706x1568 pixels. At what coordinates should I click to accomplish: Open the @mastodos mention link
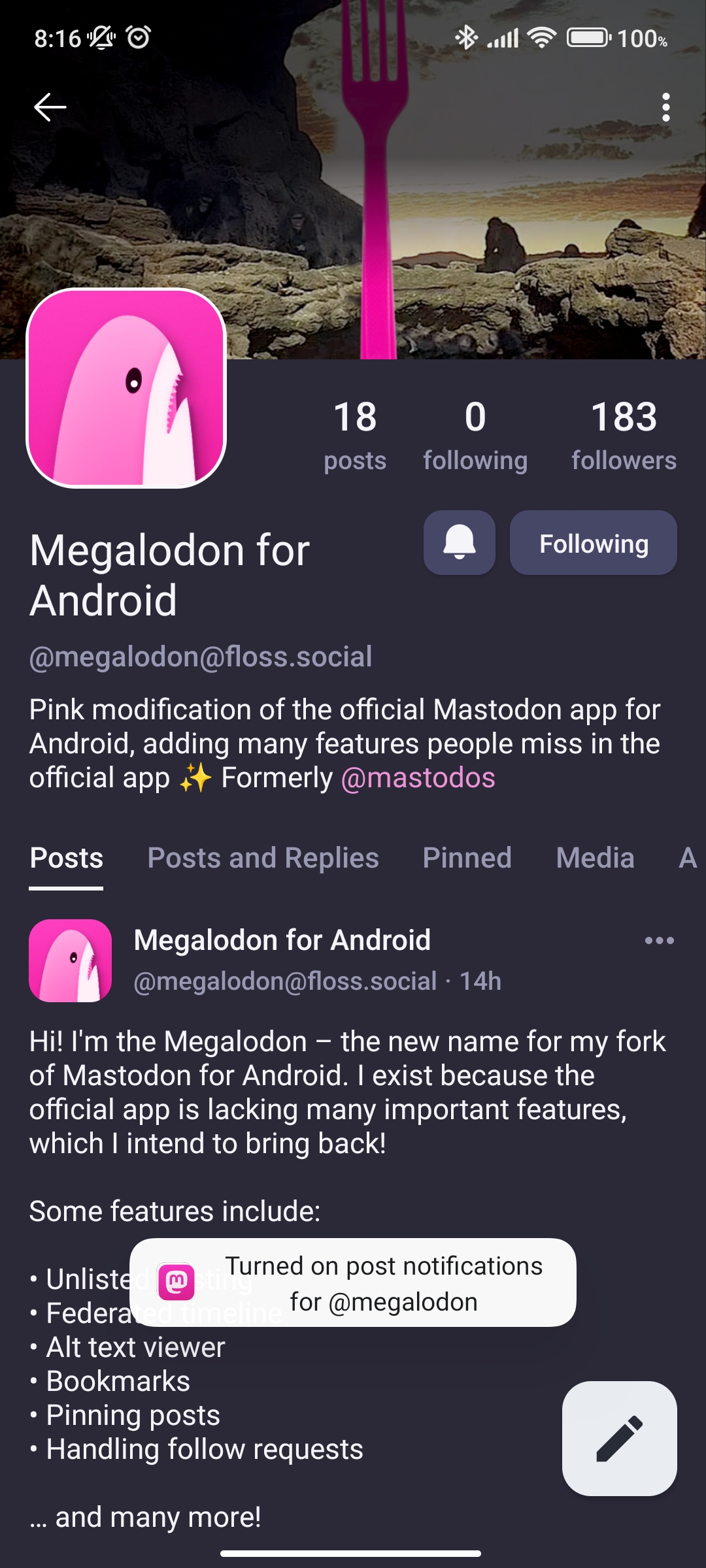coord(418,778)
